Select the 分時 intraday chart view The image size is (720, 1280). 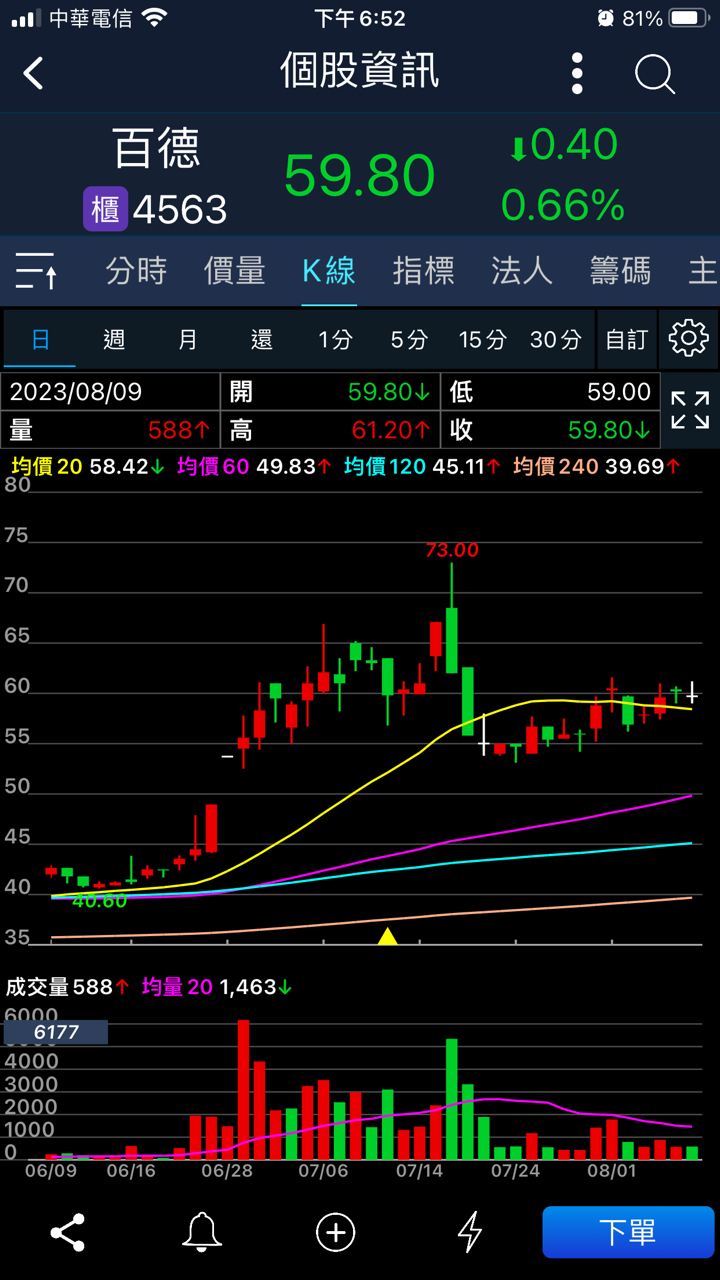135,271
